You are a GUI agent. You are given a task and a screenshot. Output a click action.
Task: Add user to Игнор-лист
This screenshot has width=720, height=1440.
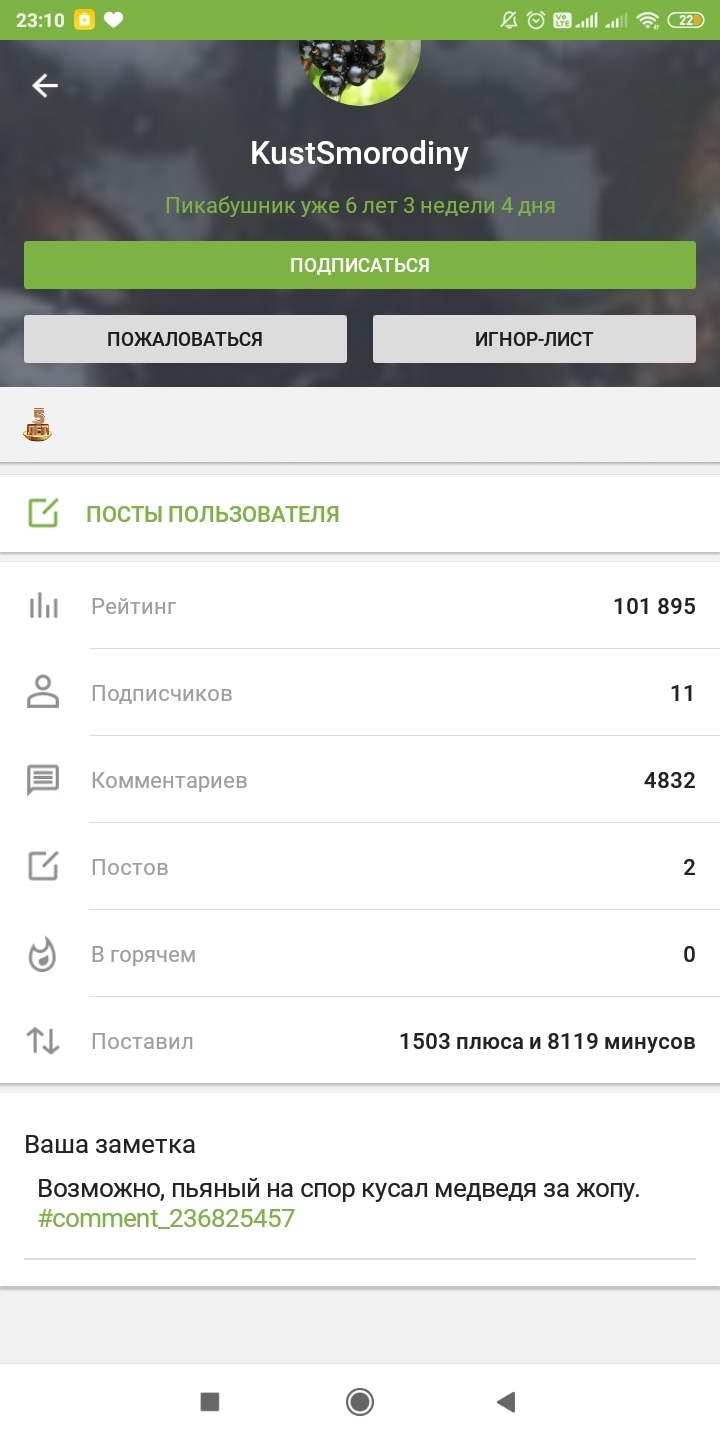(534, 339)
